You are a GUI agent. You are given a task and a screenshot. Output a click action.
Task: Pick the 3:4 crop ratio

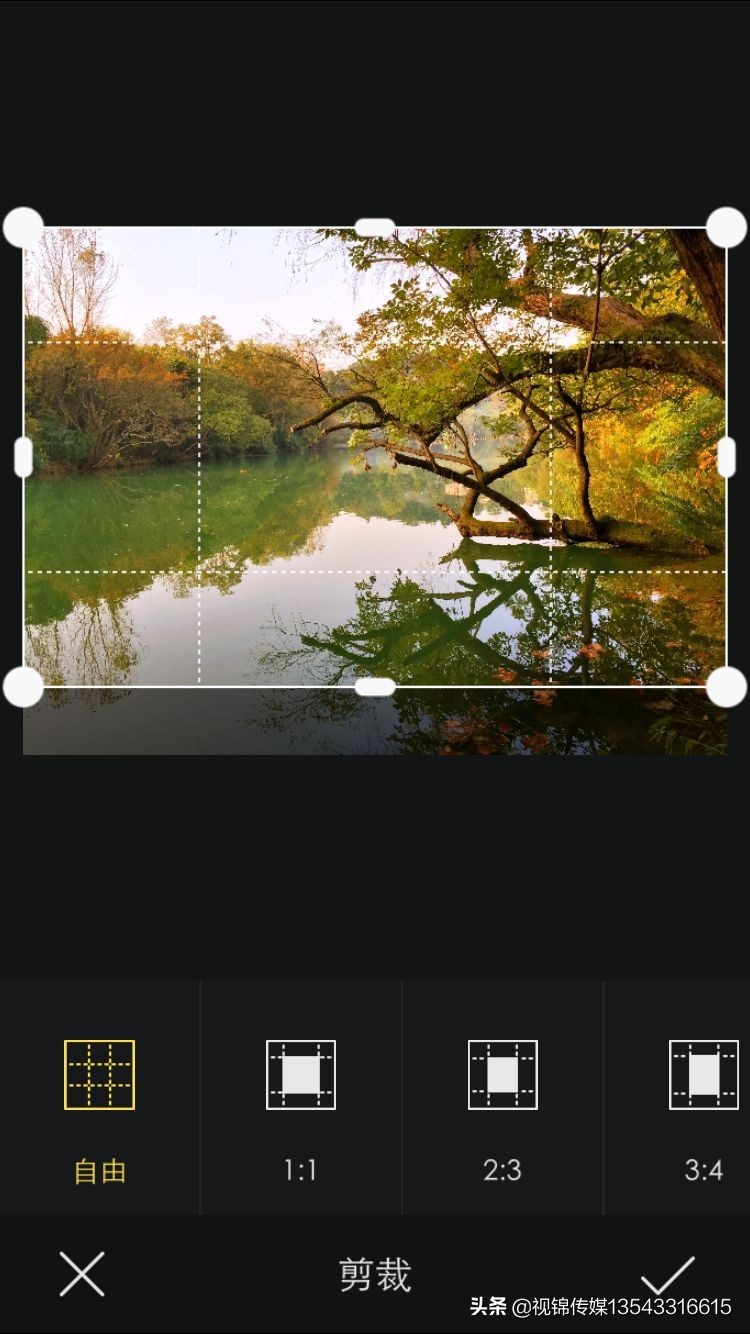pos(704,1105)
